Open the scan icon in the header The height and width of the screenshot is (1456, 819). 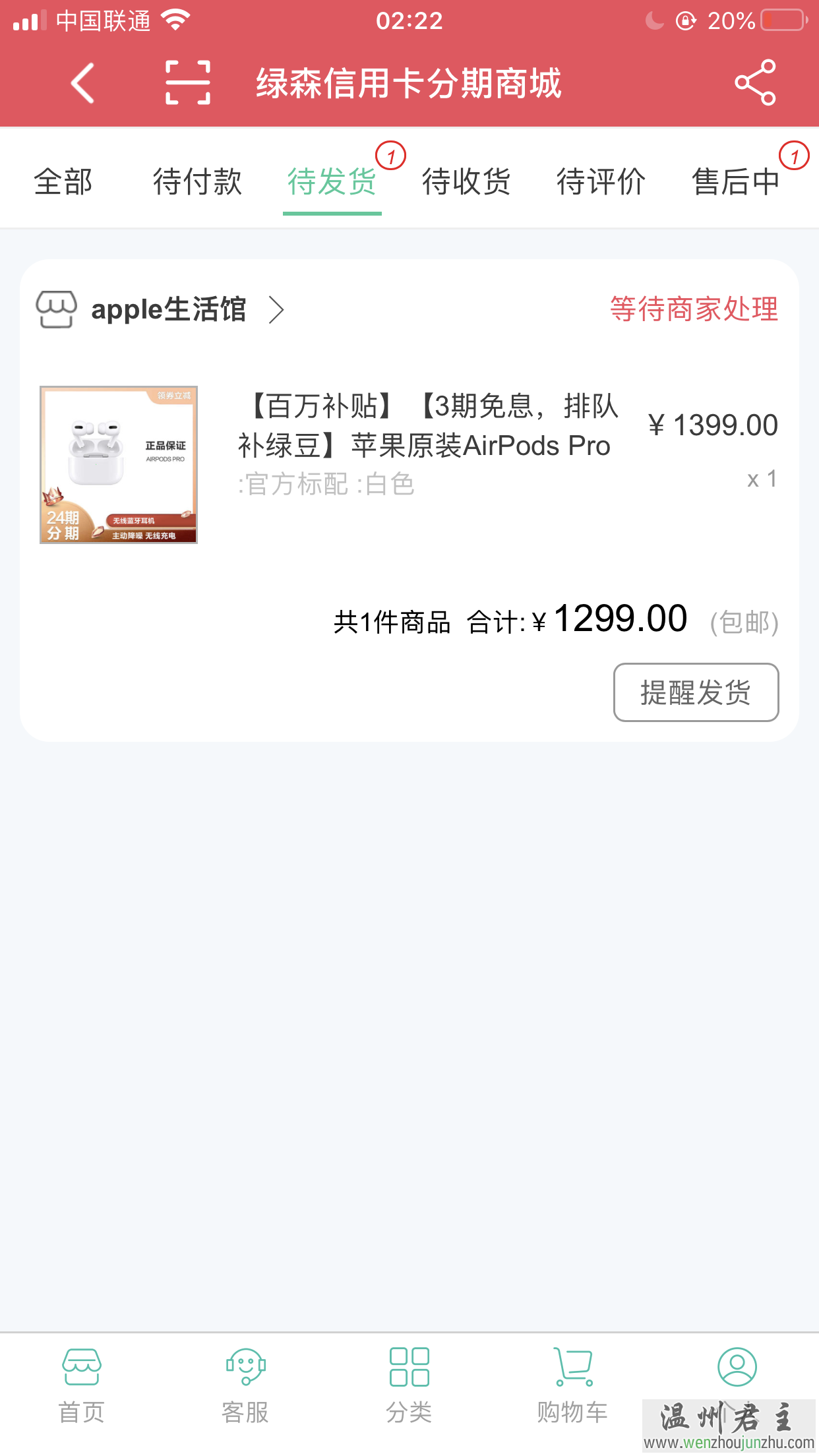(188, 83)
